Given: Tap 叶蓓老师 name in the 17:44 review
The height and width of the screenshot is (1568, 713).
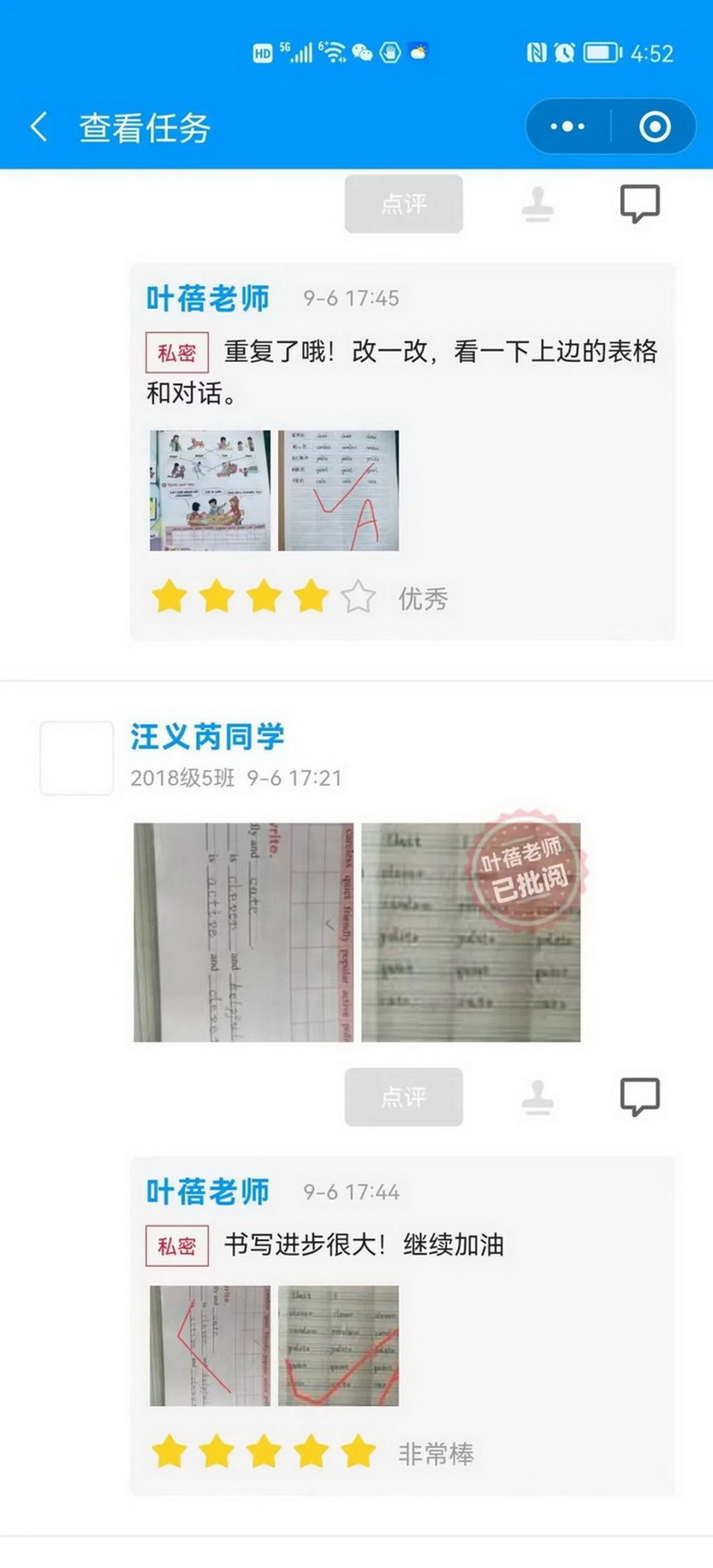Looking at the screenshot, I should tap(208, 1191).
